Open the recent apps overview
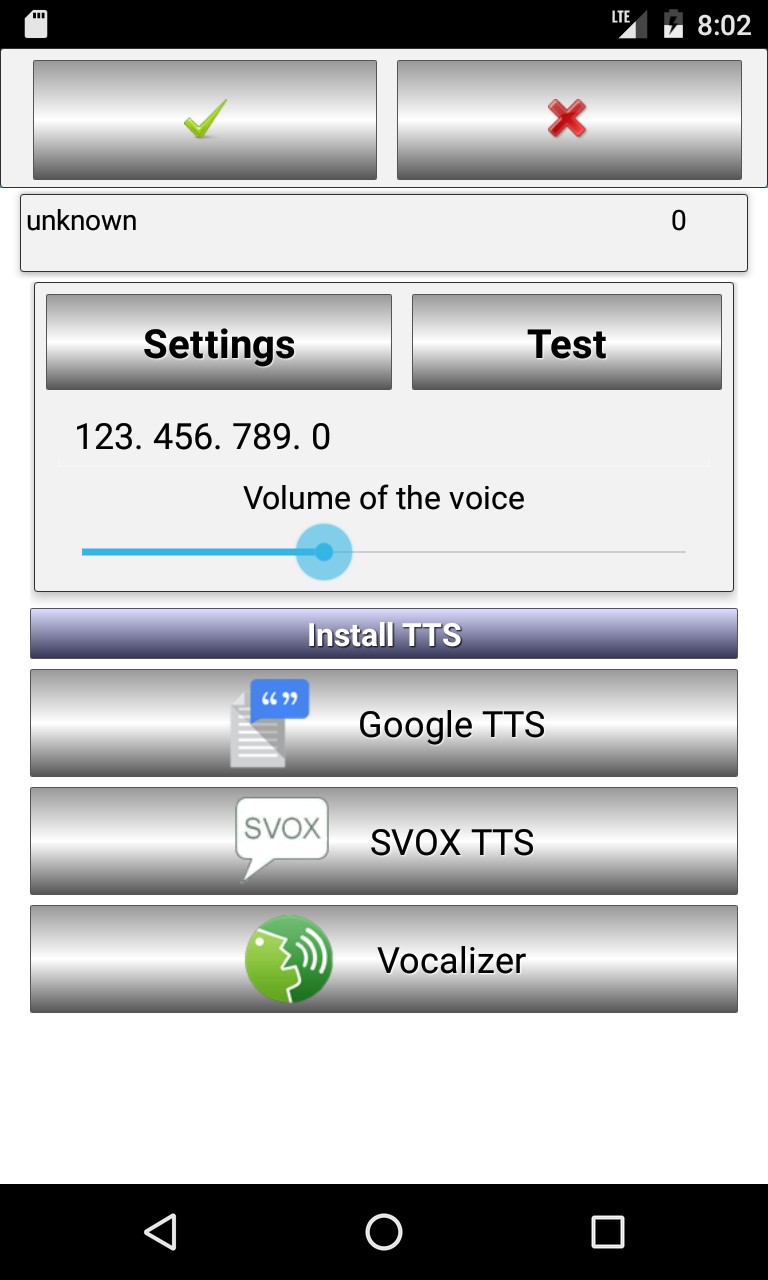Screen dimensions: 768x1280 (607, 1232)
